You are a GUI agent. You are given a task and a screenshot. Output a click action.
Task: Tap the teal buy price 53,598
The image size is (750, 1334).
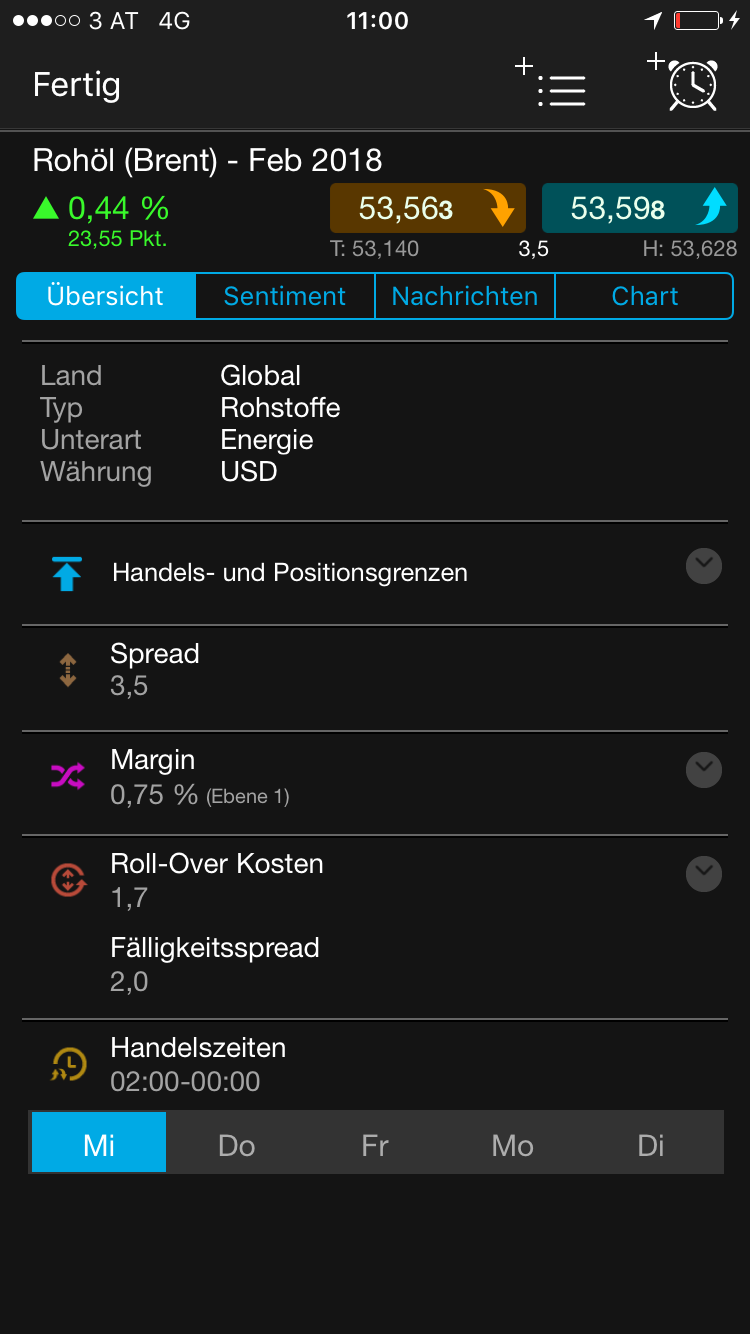click(x=639, y=208)
